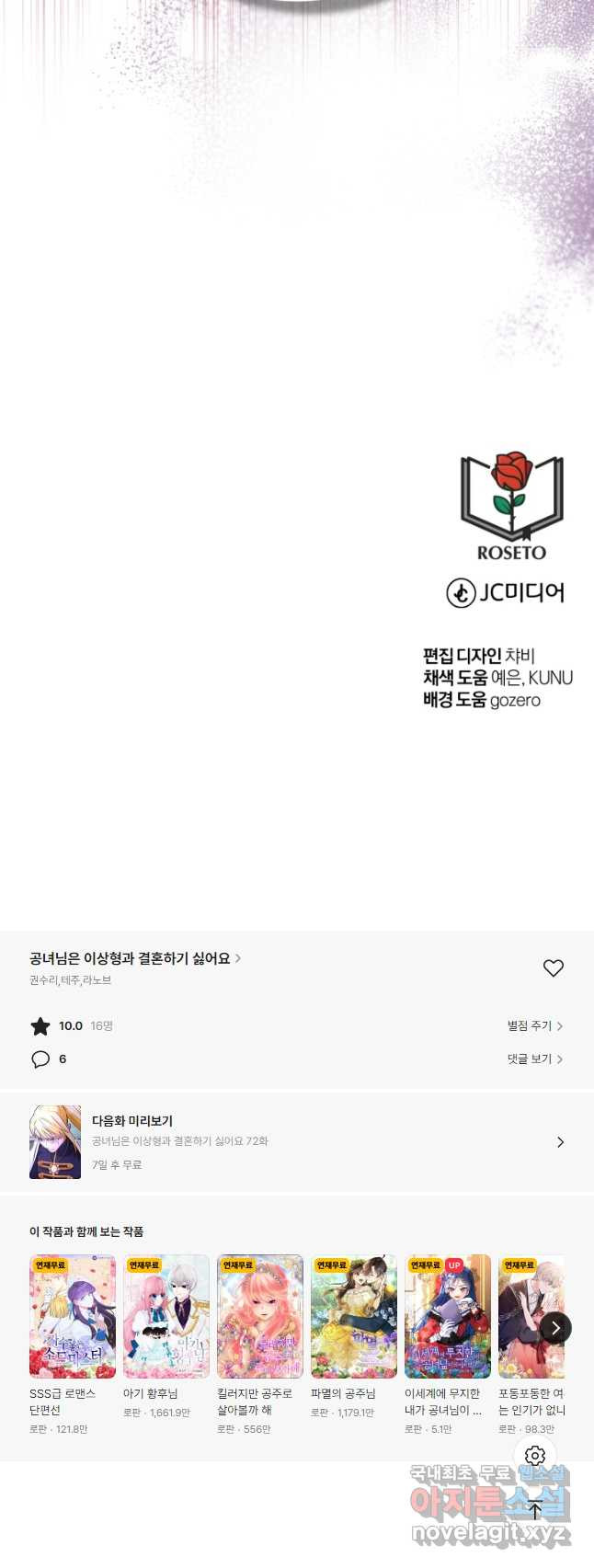Open 댓글 보기 comments
Image resolution: width=594 pixels, height=1568 pixels.
click(x=534, y=1059)
